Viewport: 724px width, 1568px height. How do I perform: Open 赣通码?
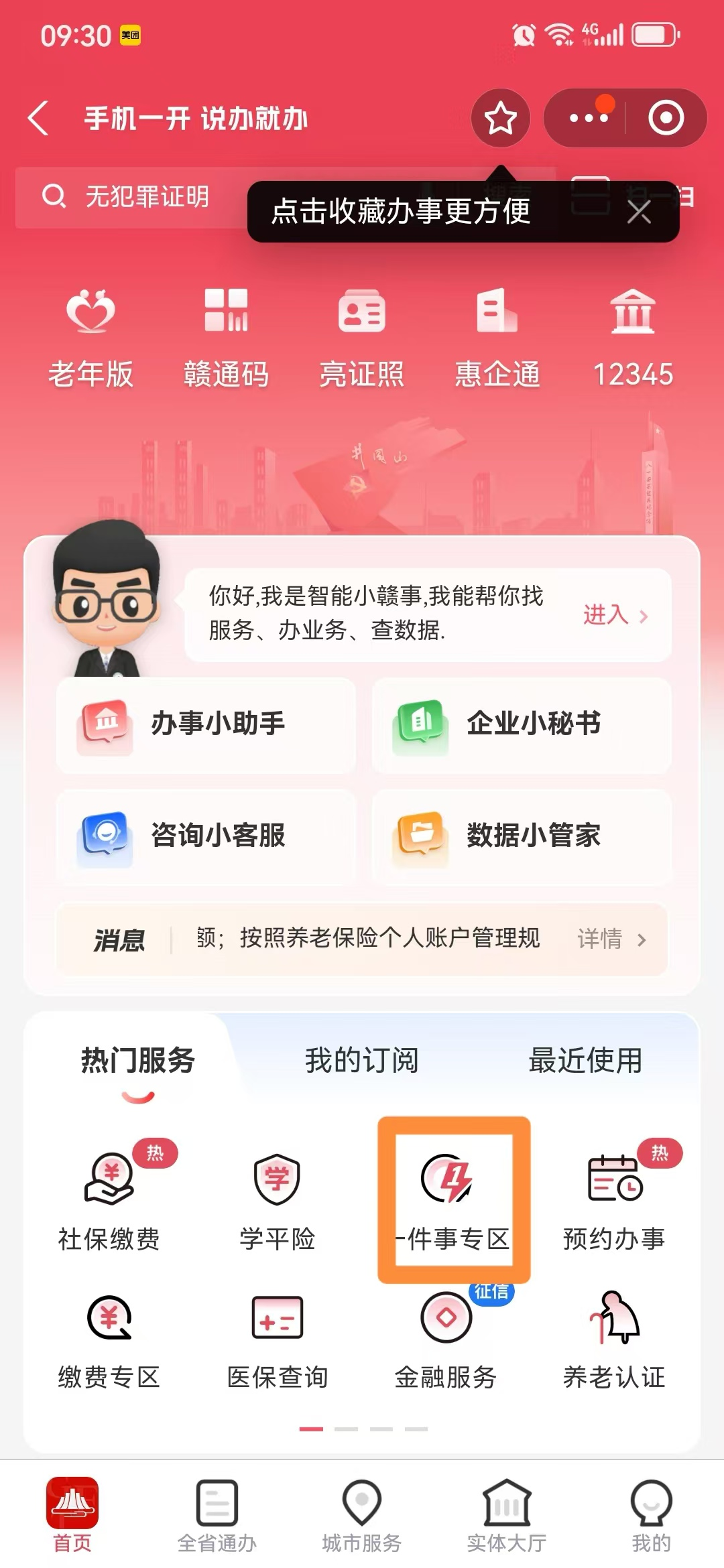click(x=226, y=338)
